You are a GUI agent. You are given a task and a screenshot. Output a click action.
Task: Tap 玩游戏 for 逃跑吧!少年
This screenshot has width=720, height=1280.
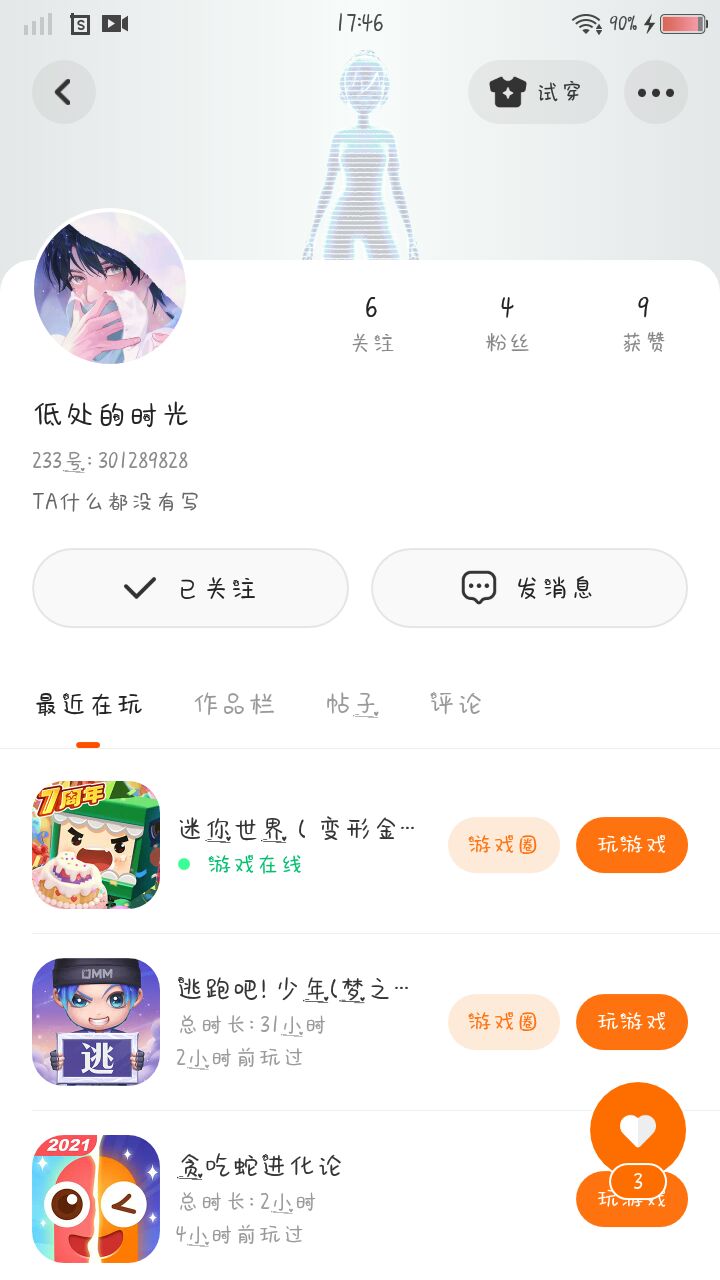point(631,1022)
